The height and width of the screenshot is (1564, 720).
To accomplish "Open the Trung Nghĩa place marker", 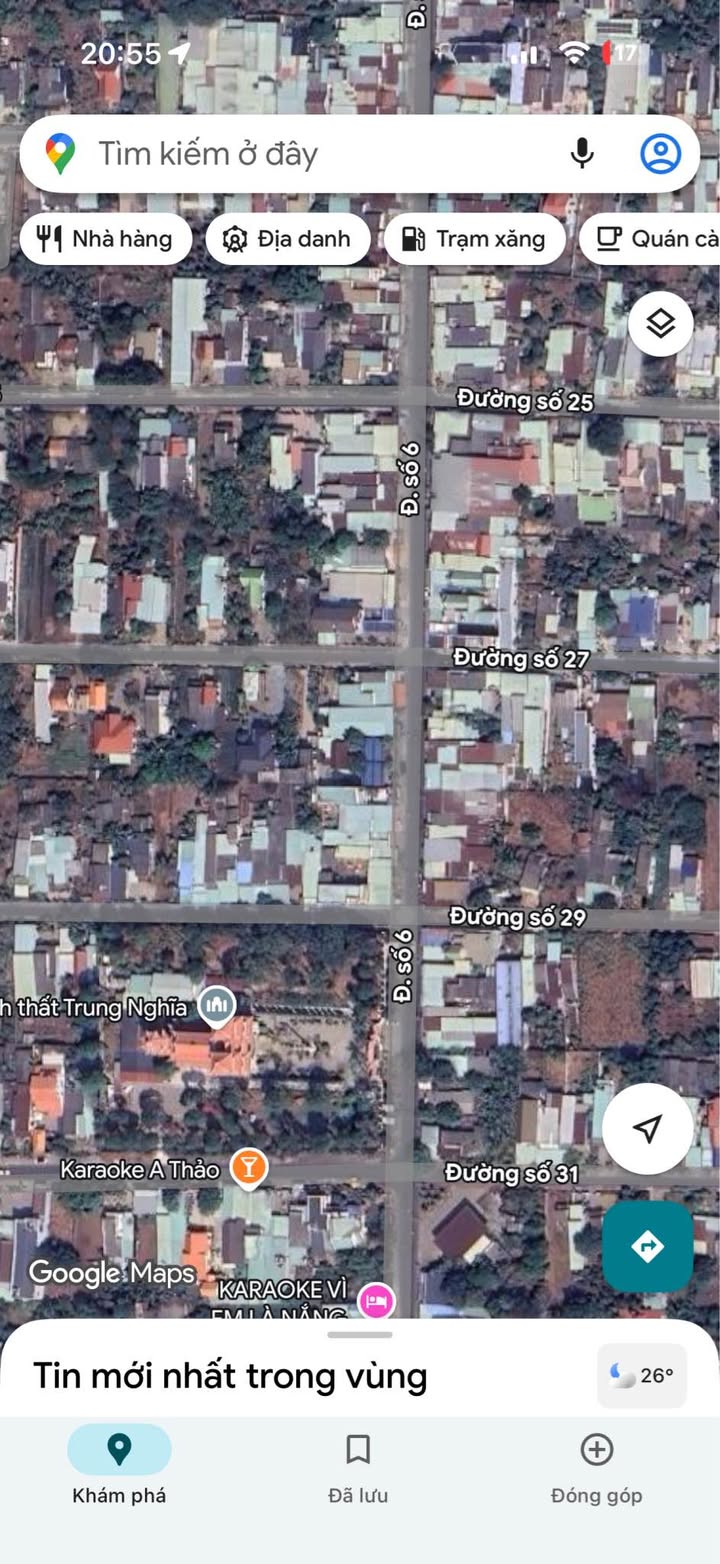I will coord(216,1003).
